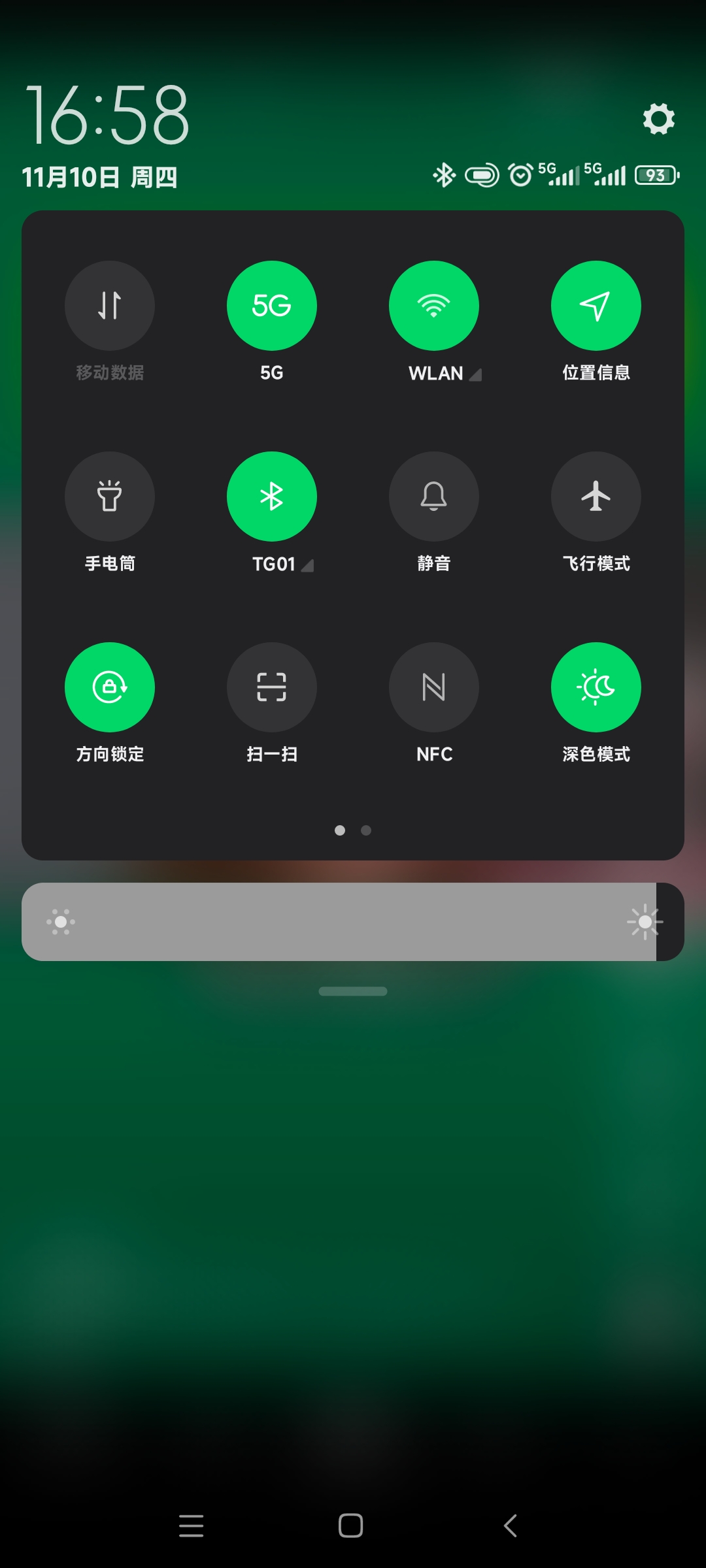Viewport: 706px width, 1568px height.
Task: Disable 深色模式 dark mode
Action: 596,687
